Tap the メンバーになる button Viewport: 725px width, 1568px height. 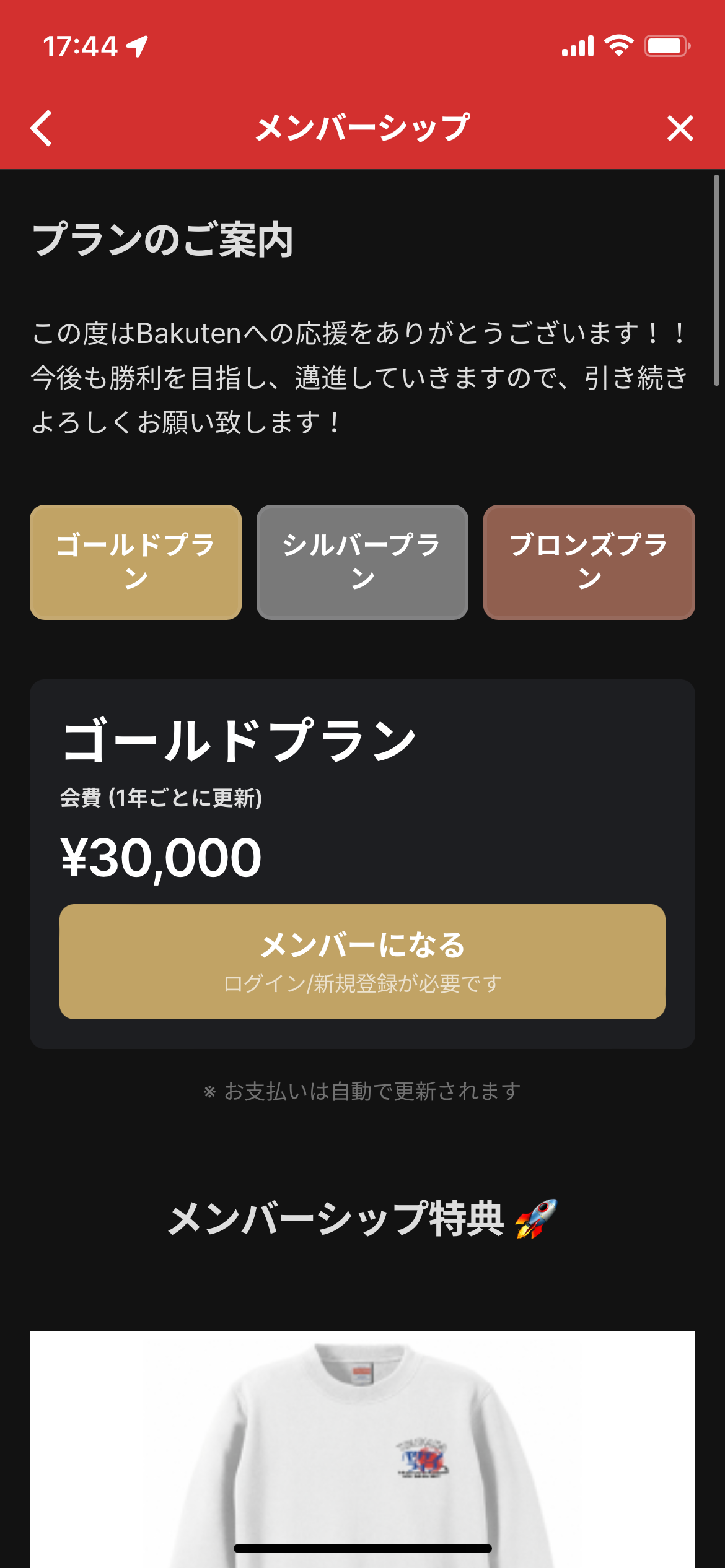pyautogui.click(x=362, y=961)
